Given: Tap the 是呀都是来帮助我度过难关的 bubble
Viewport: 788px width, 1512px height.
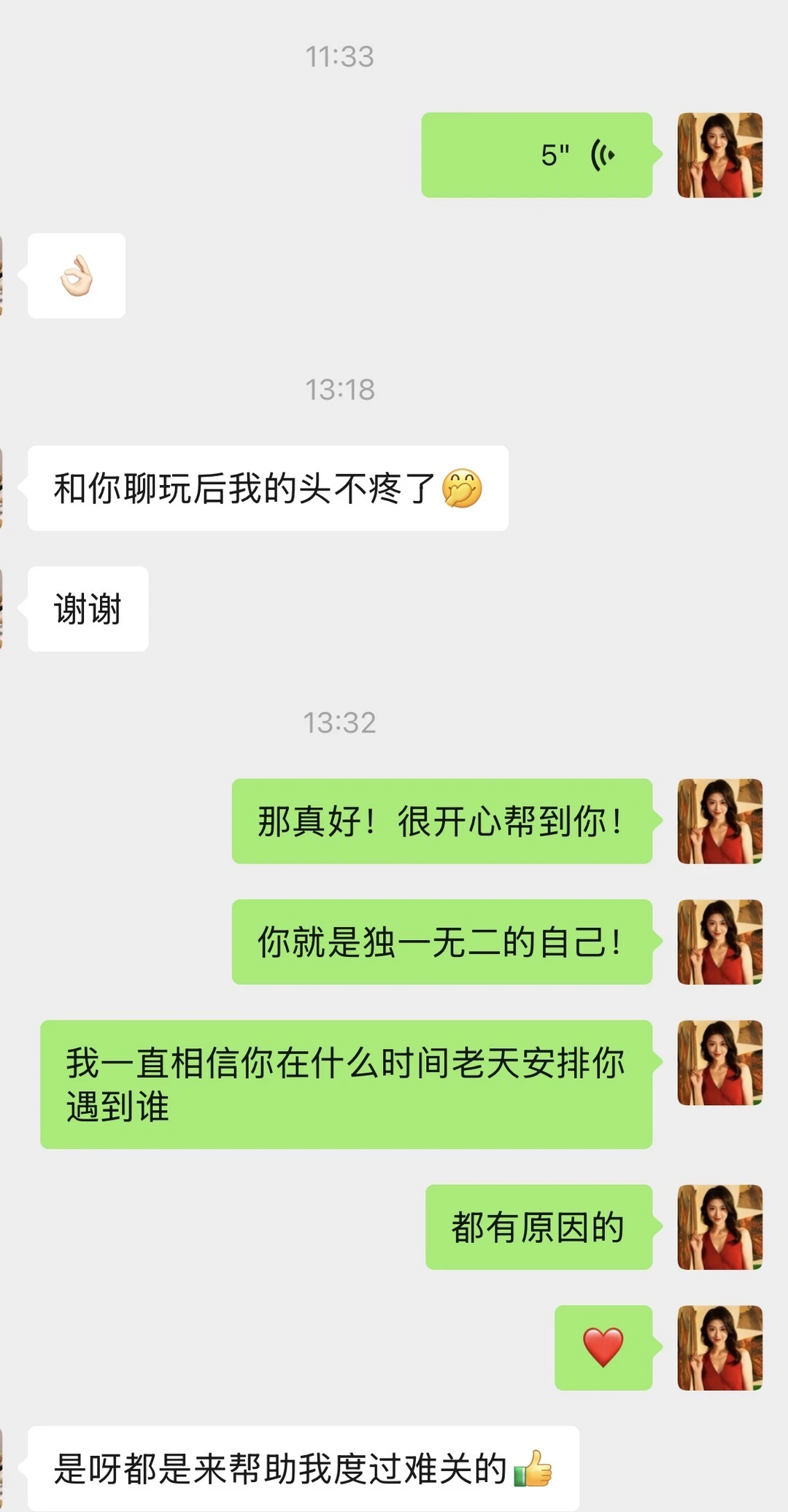Looking at the screenshot, I should point(299,1468).
